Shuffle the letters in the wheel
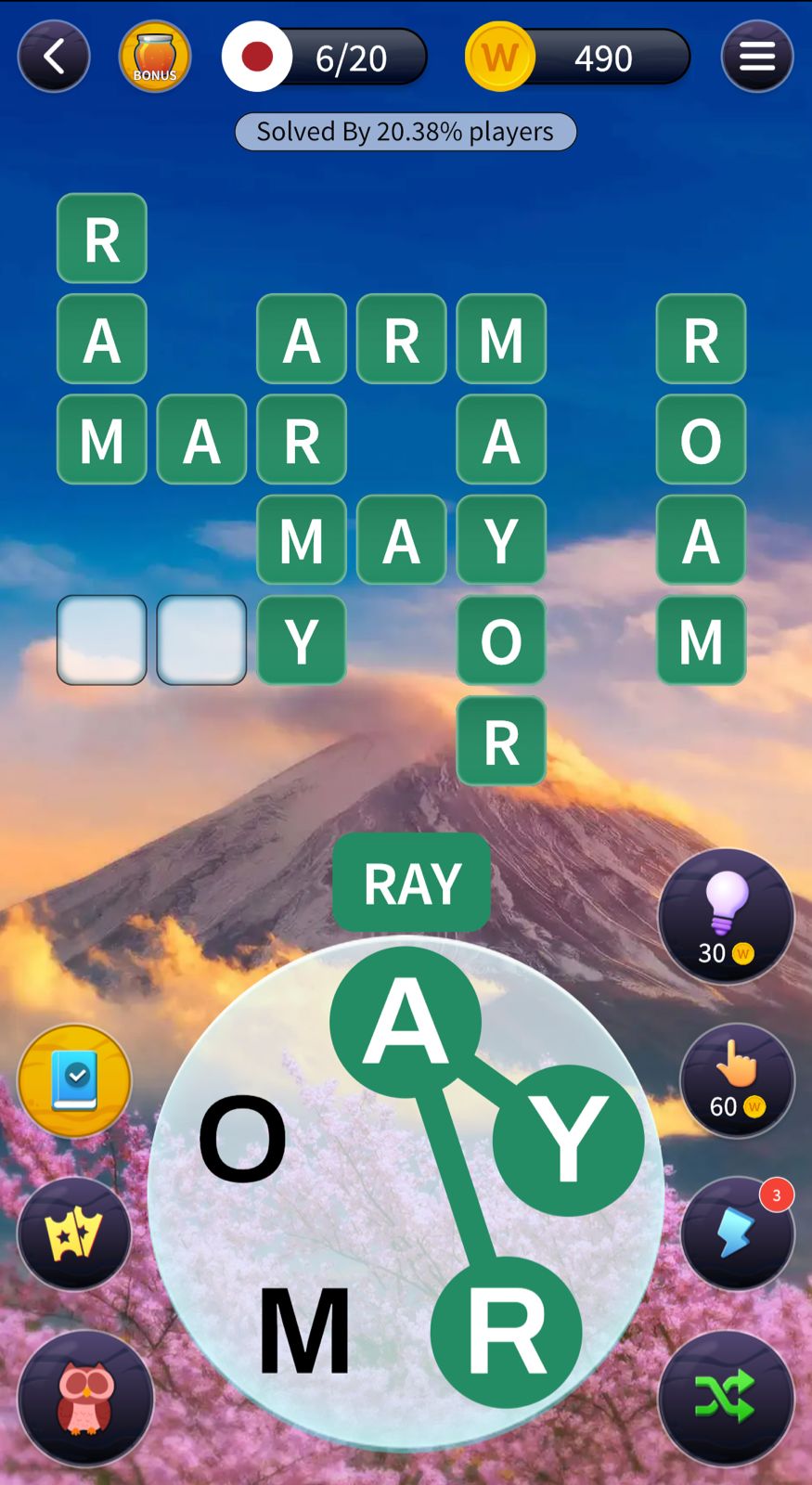812x1485 pixels. 726,1398
